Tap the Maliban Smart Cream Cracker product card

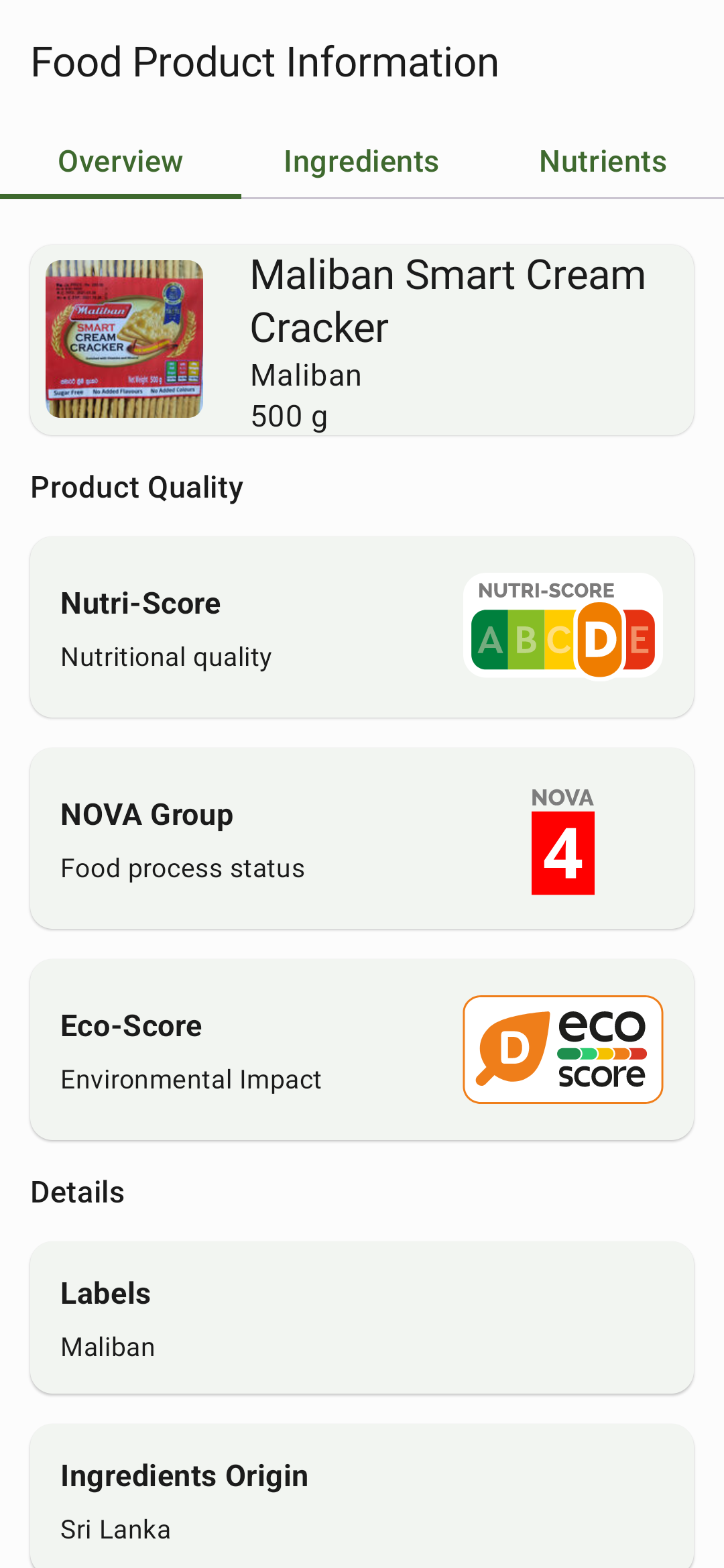tap(362, 340)
